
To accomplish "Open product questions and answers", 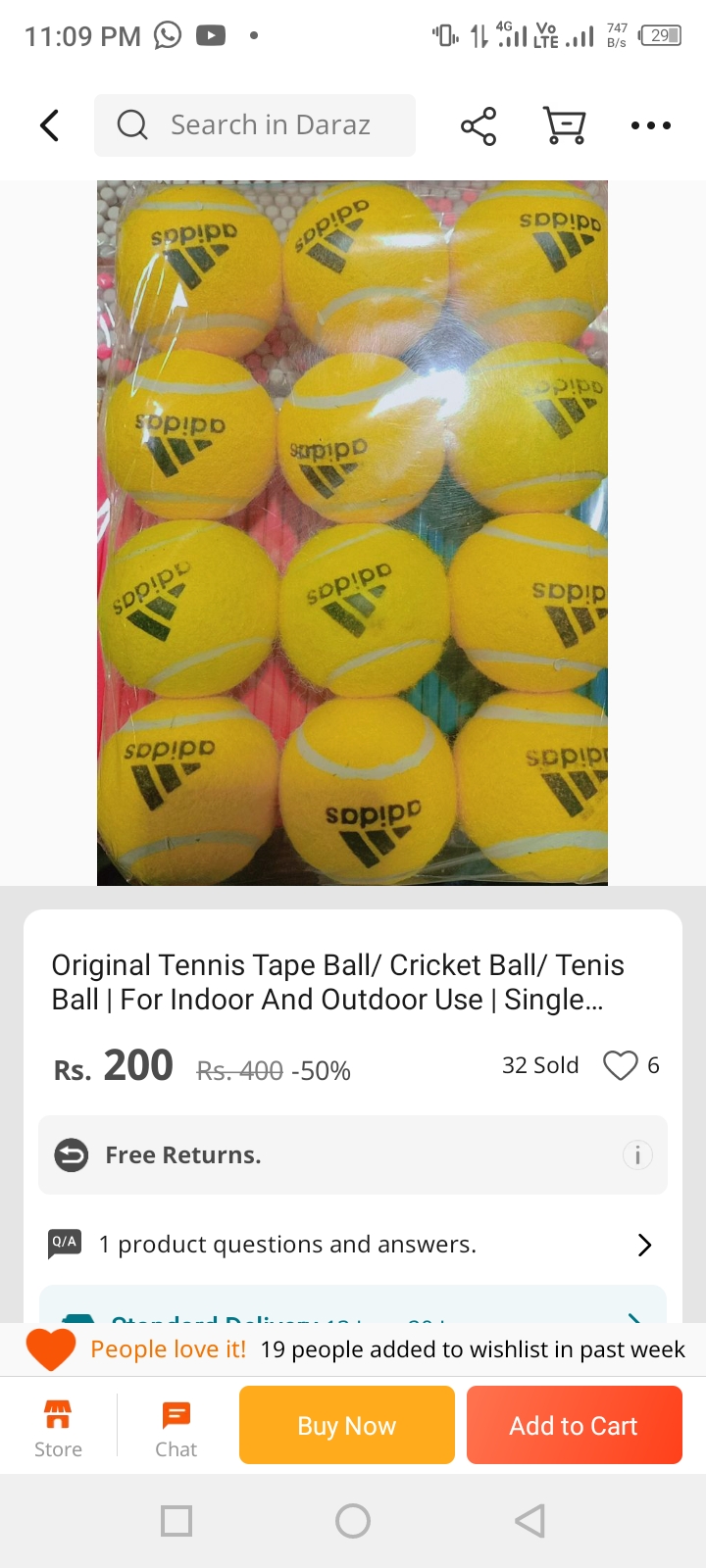I will pyautogui.click(x=353, y=1245).
